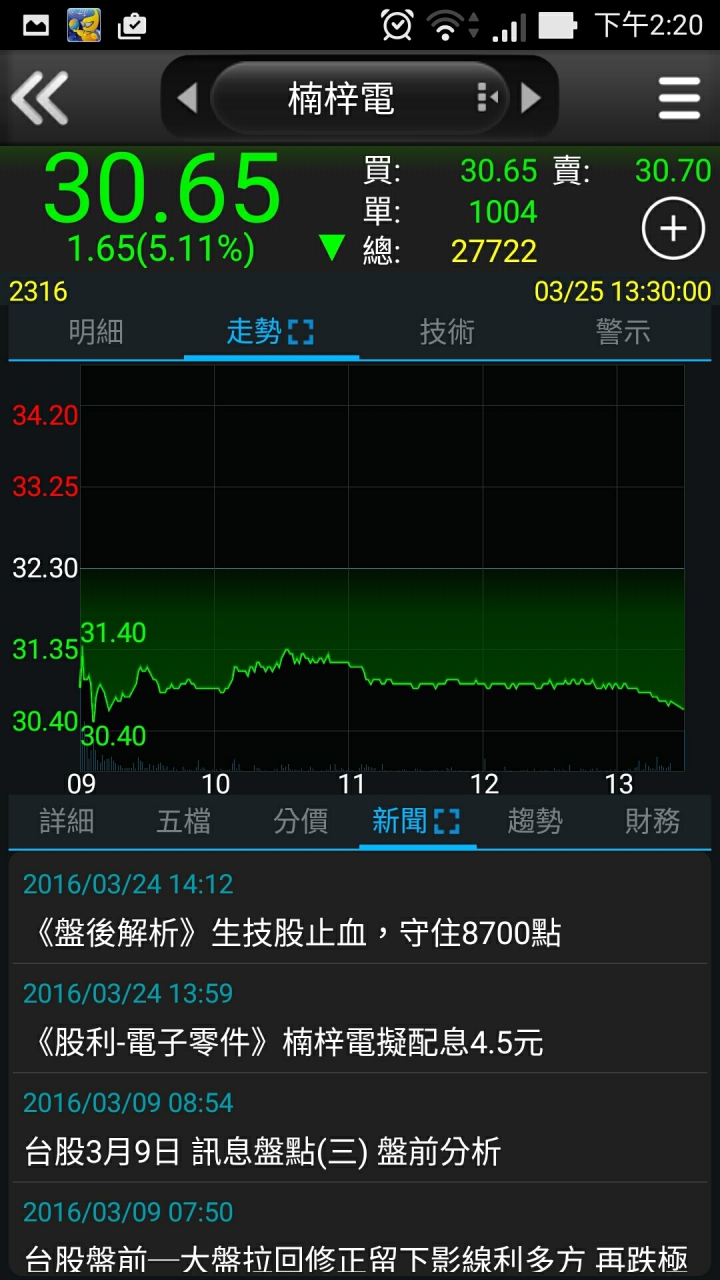Open the 五檔 tab
Image resolution: width=720 pixels, height=1280 pixels.
tap(184, 822)
